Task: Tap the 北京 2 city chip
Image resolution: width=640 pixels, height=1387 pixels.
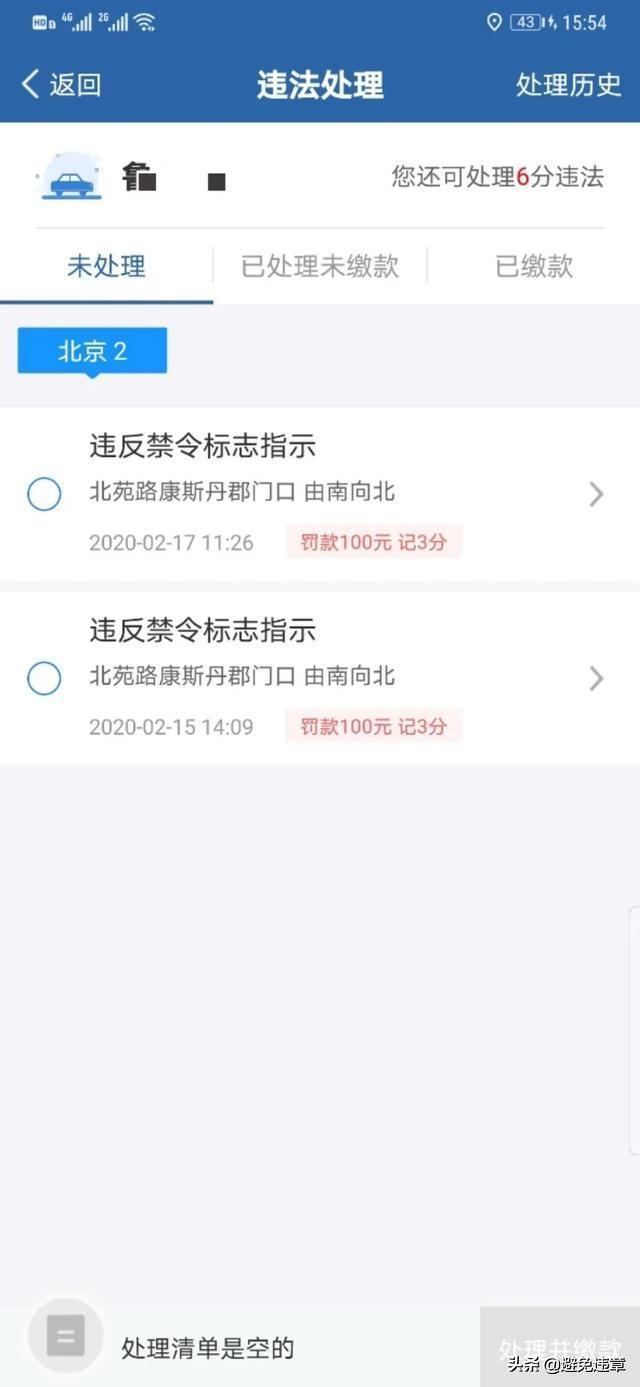Action: (92, 351)
